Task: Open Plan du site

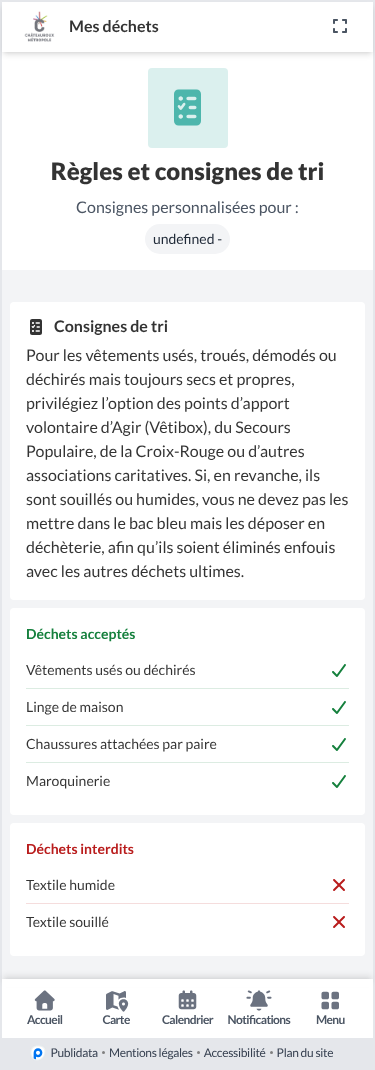Action: [x=305, y=1053]
